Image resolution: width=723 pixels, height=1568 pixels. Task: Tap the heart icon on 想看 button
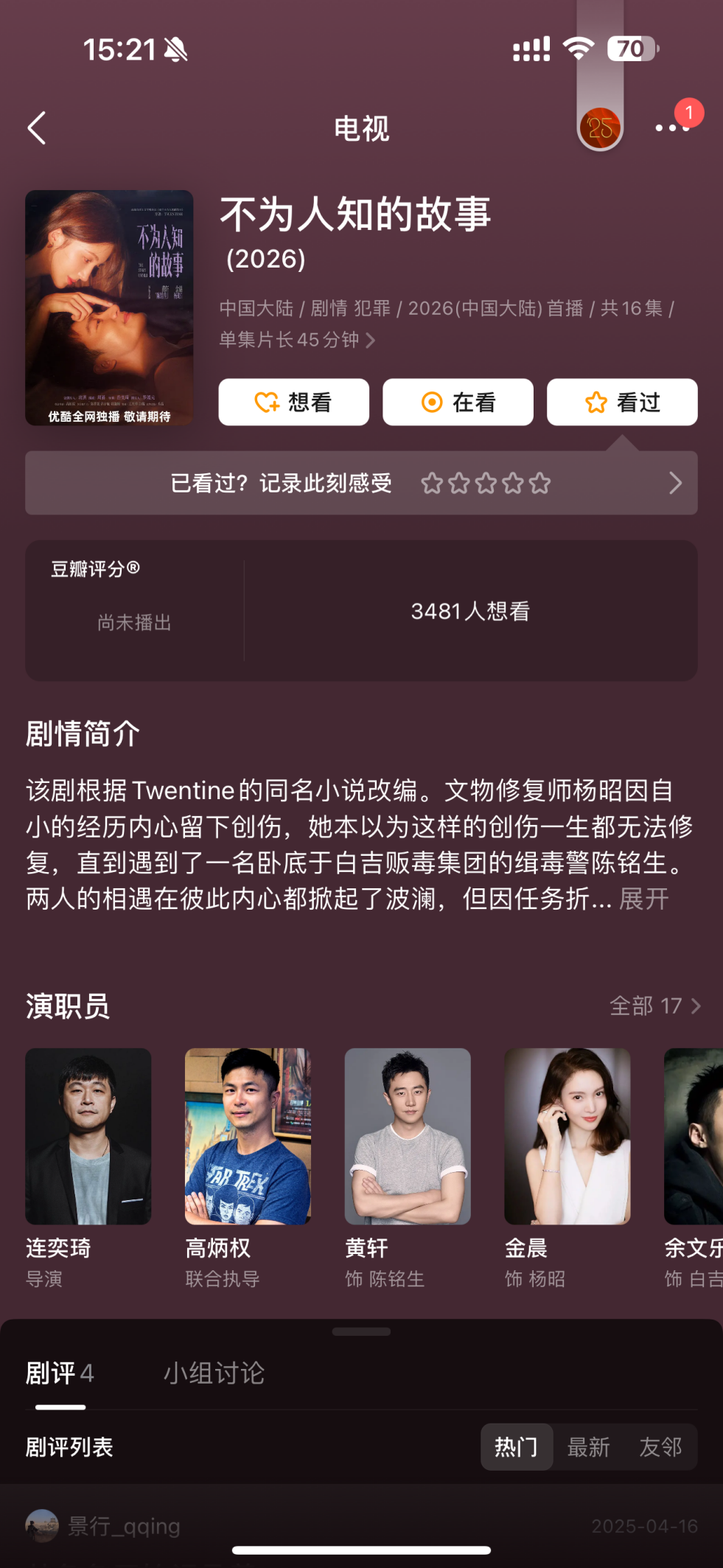click(265, 402)
